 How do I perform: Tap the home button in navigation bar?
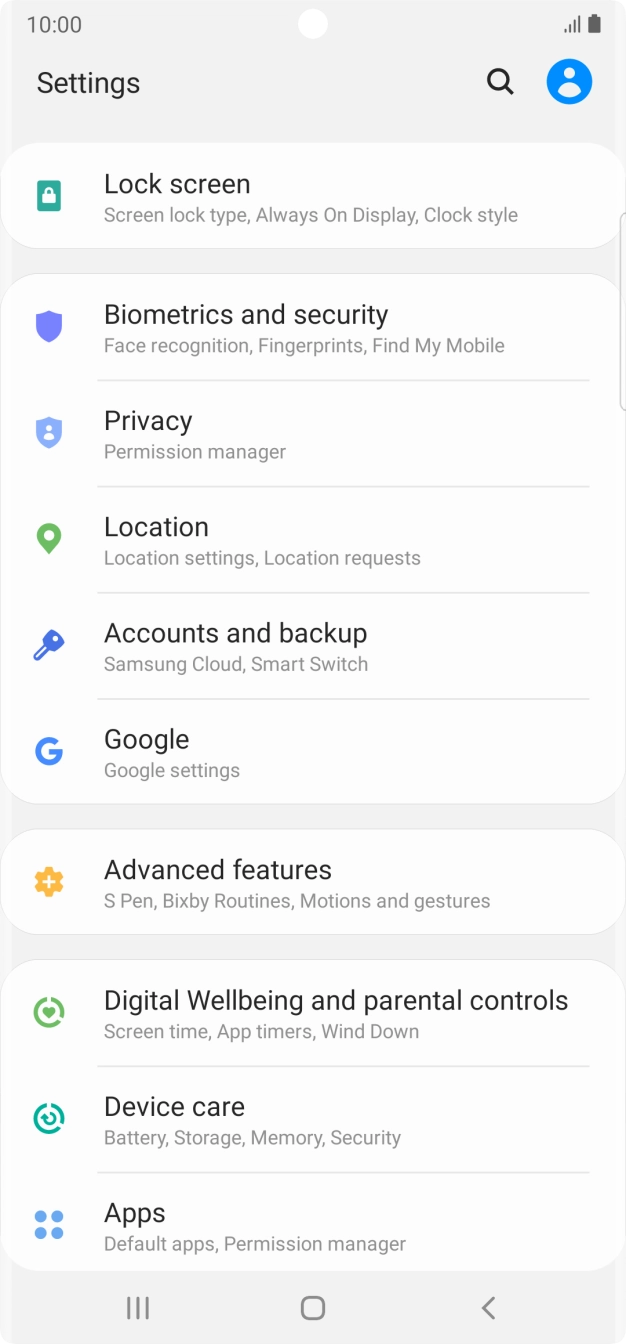(x=313, y=1307)
